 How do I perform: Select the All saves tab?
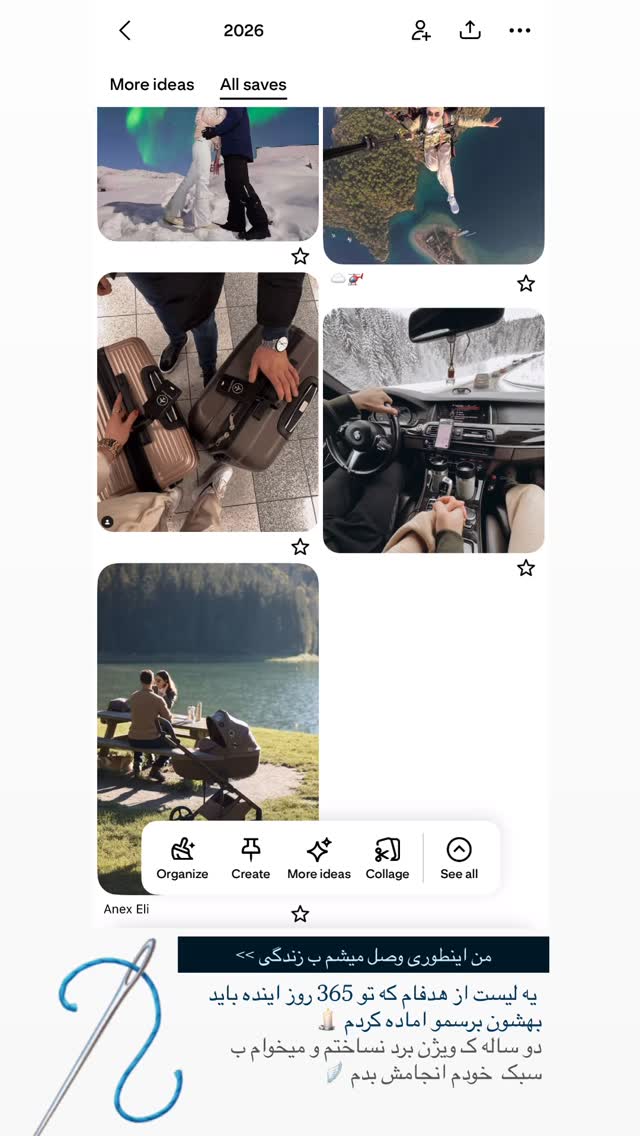tap(254, 85)
